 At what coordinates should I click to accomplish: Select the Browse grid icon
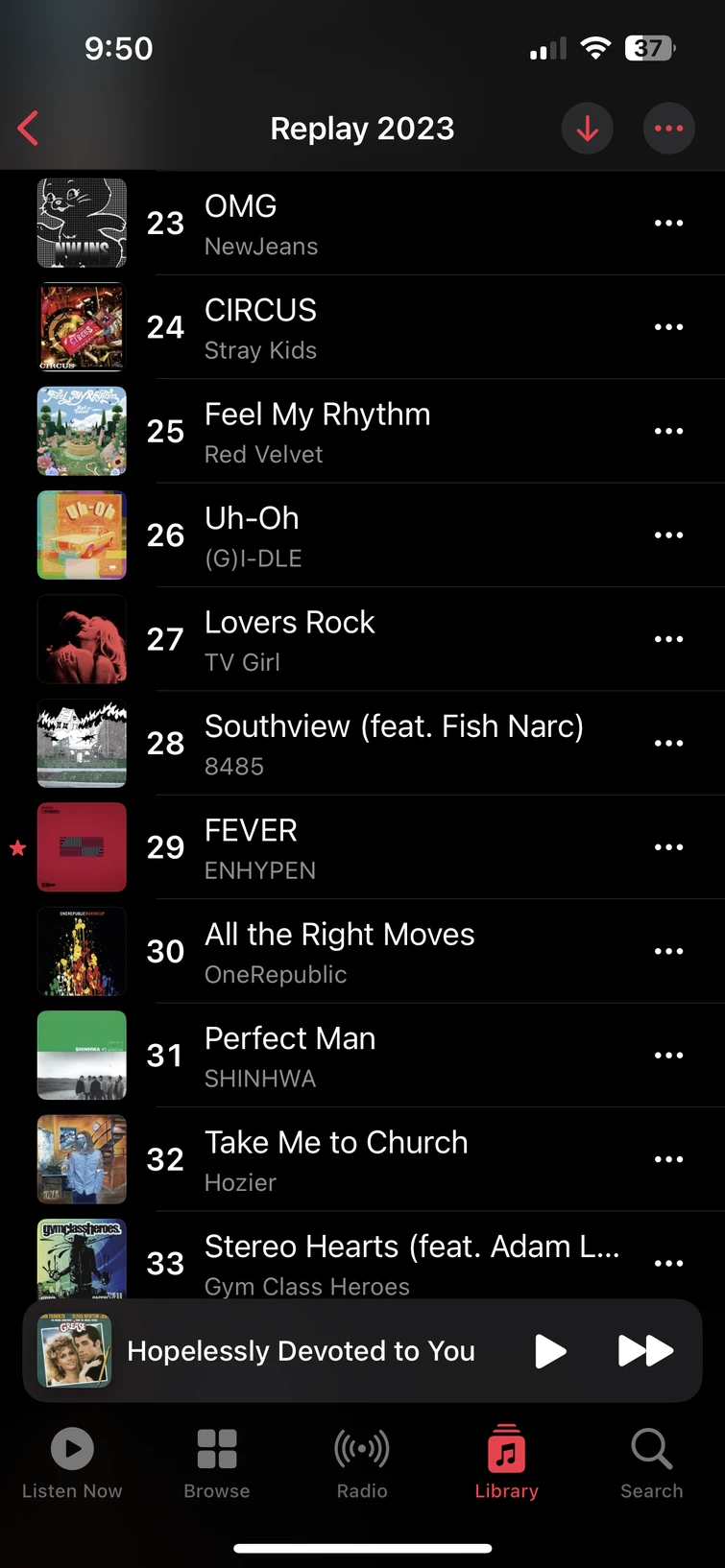click(216, 1449)
